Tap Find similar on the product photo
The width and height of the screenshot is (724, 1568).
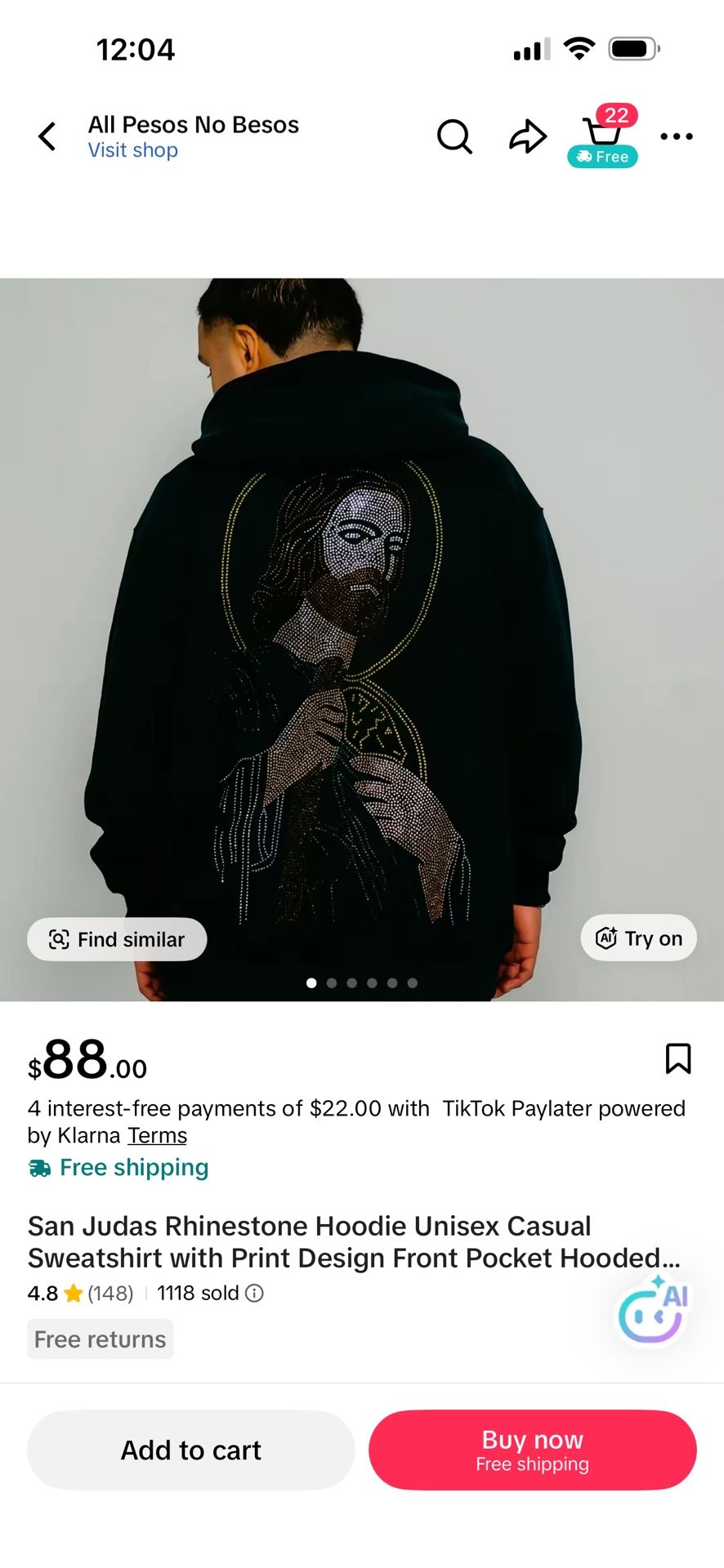117,939
